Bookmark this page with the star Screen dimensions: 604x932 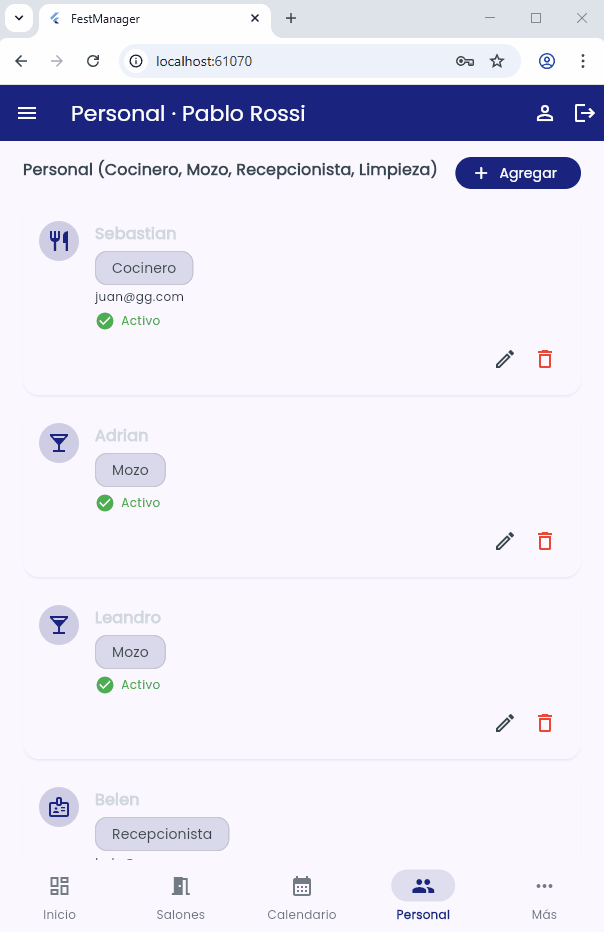(x=497, y=61)
